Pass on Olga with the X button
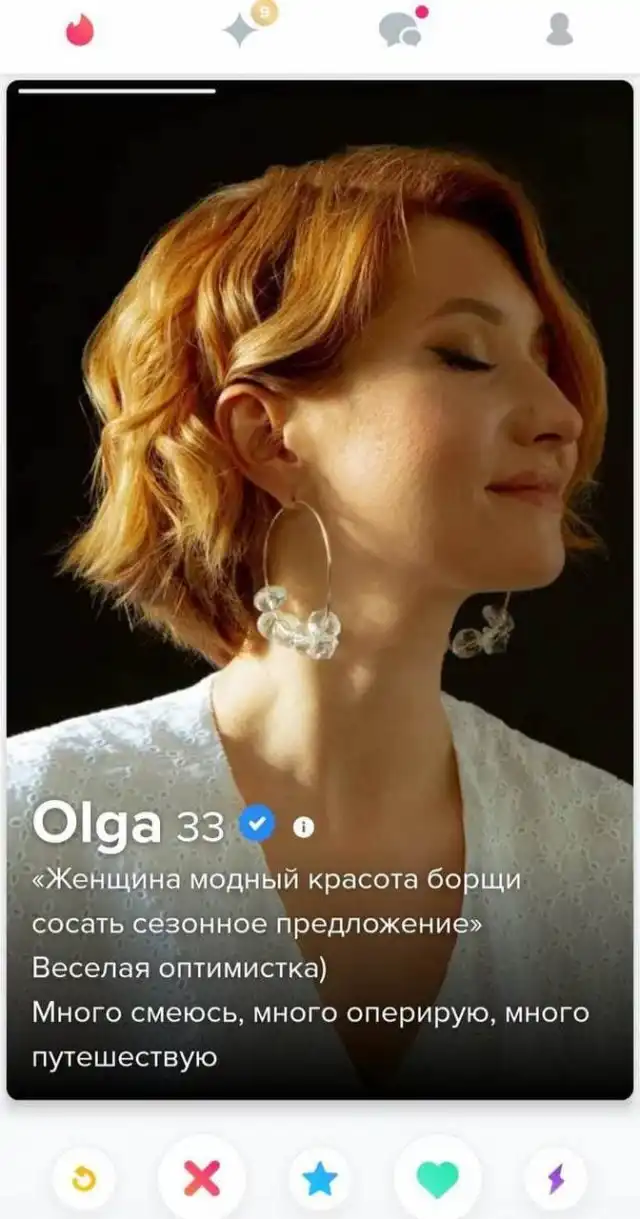 (x=202, y=1180)
